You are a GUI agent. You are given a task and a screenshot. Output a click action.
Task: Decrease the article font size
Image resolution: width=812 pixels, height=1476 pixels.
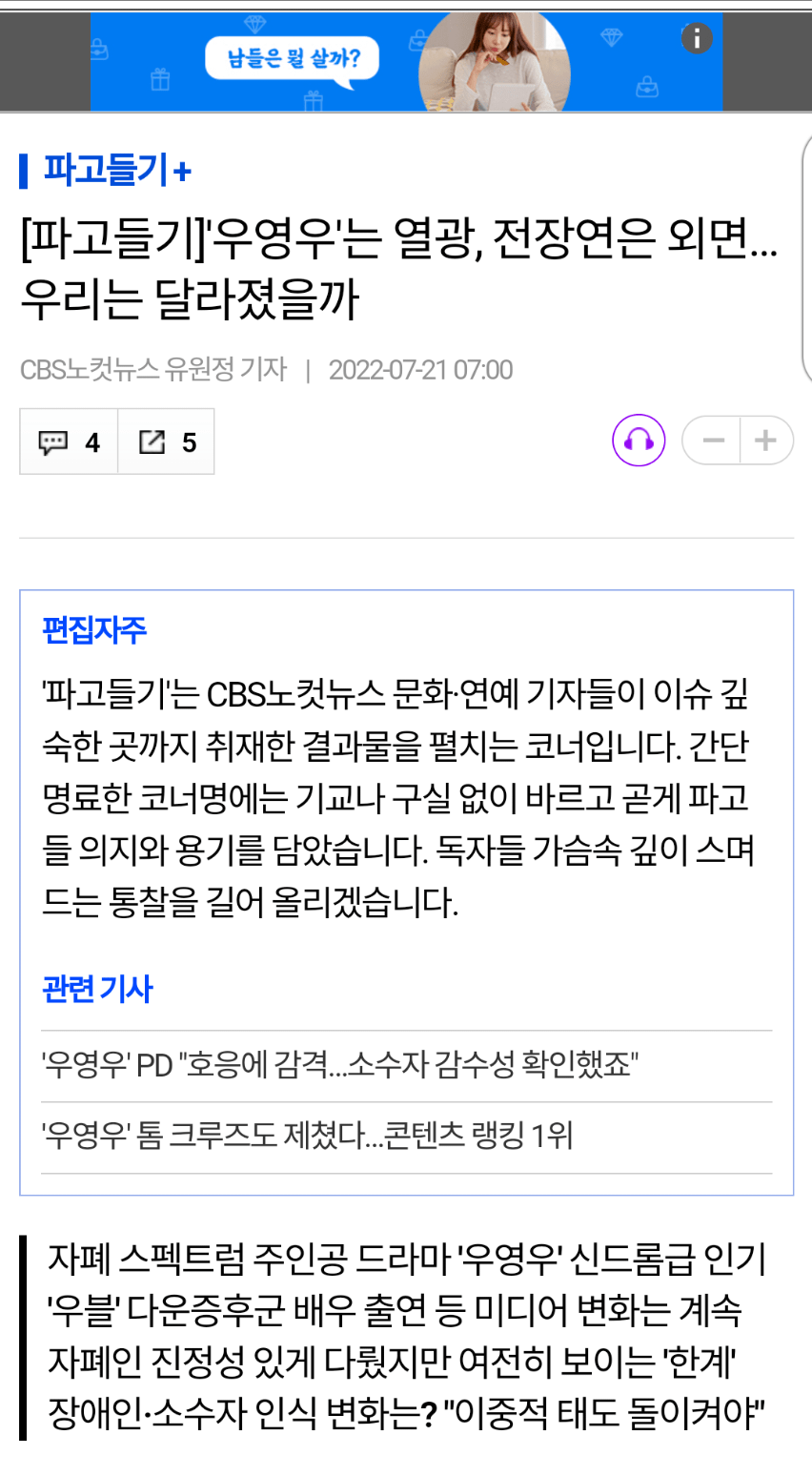[x=712, y=441]
